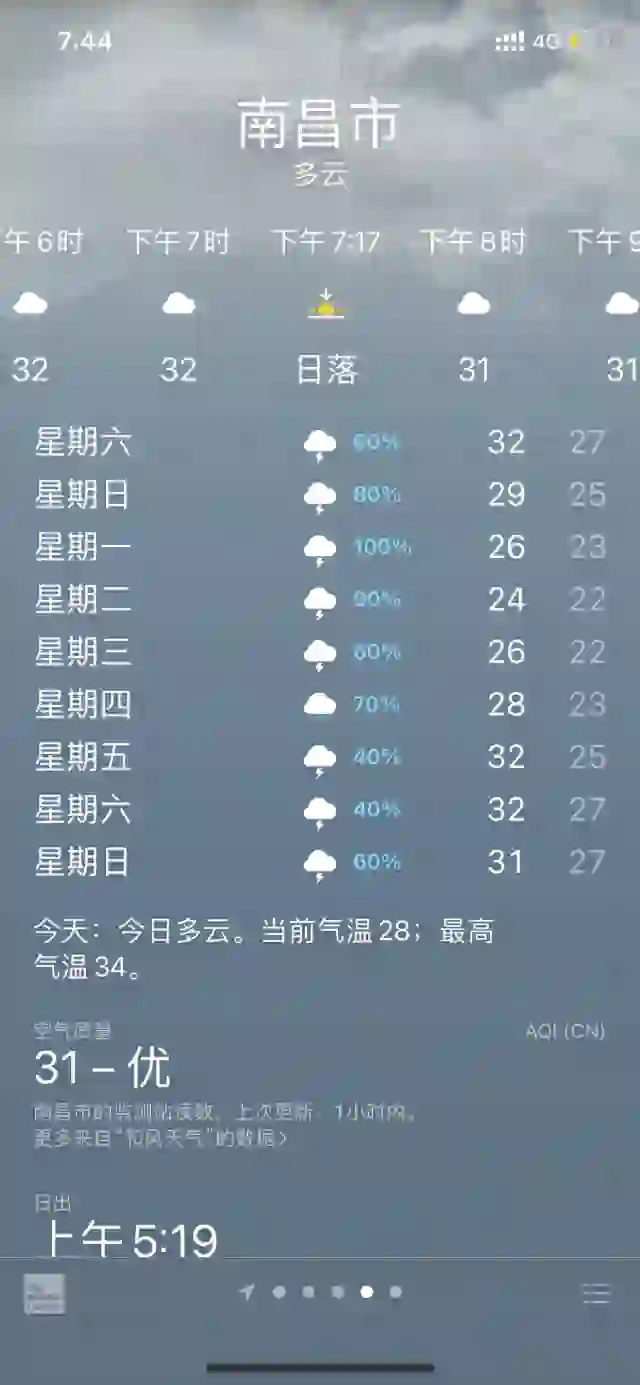This screenshot has height=1385, width=640.
Task: Open more data from 和风天气 link
Action: pyautogui.click(x=161, y=1138)
